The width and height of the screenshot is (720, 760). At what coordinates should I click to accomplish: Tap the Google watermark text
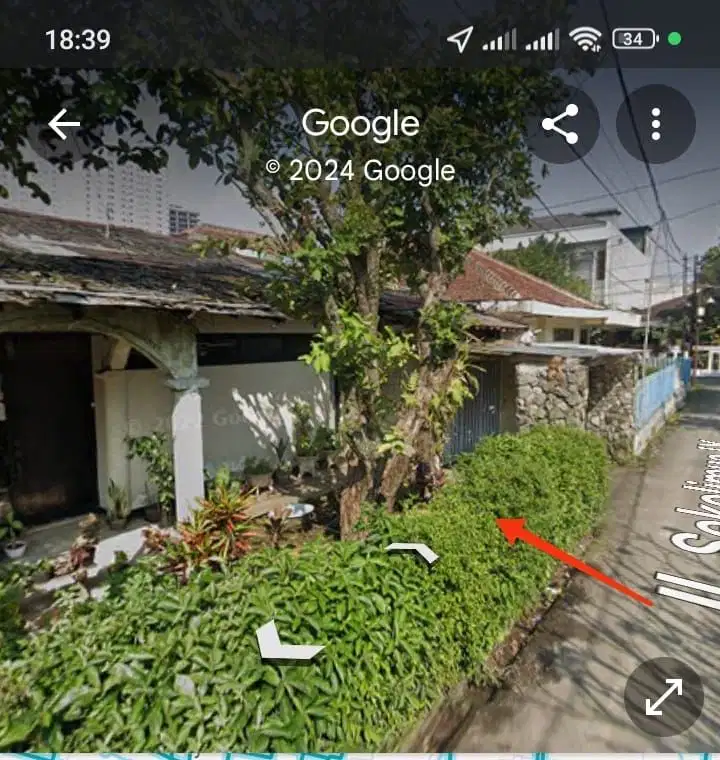click(x=362, y=124)
